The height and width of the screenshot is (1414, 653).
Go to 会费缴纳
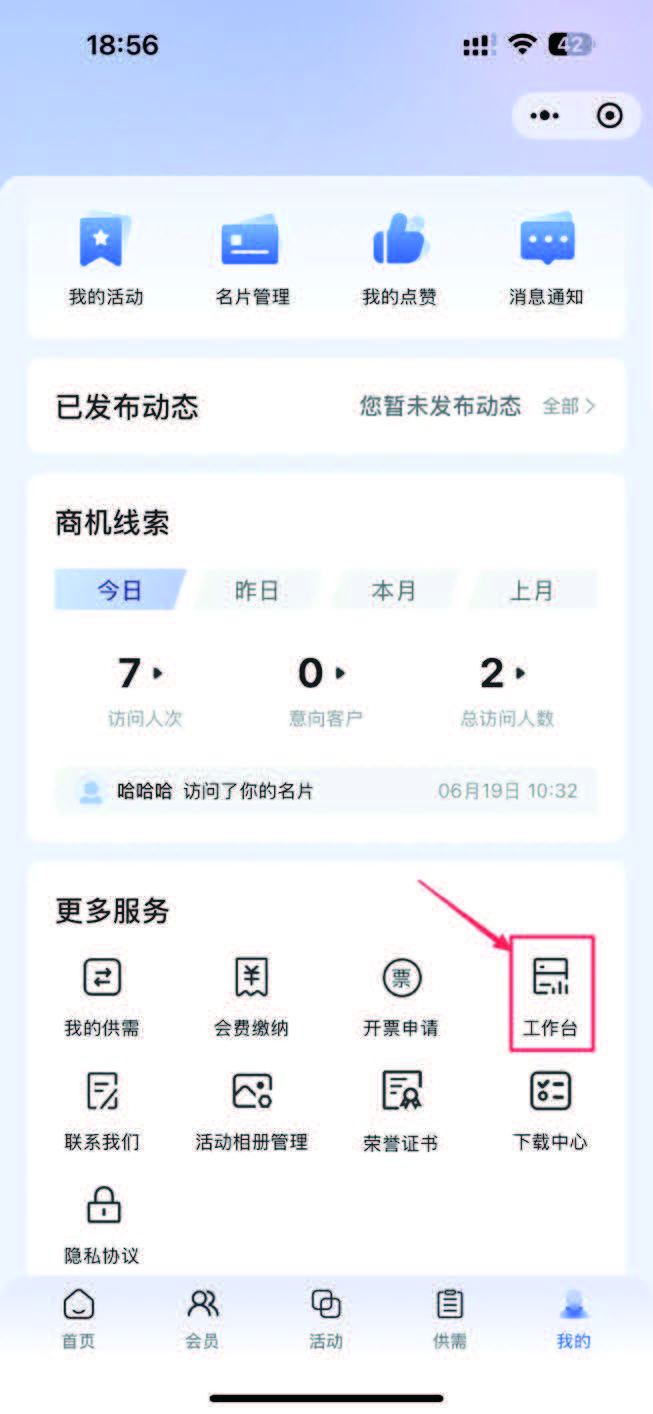pos(252,996)
